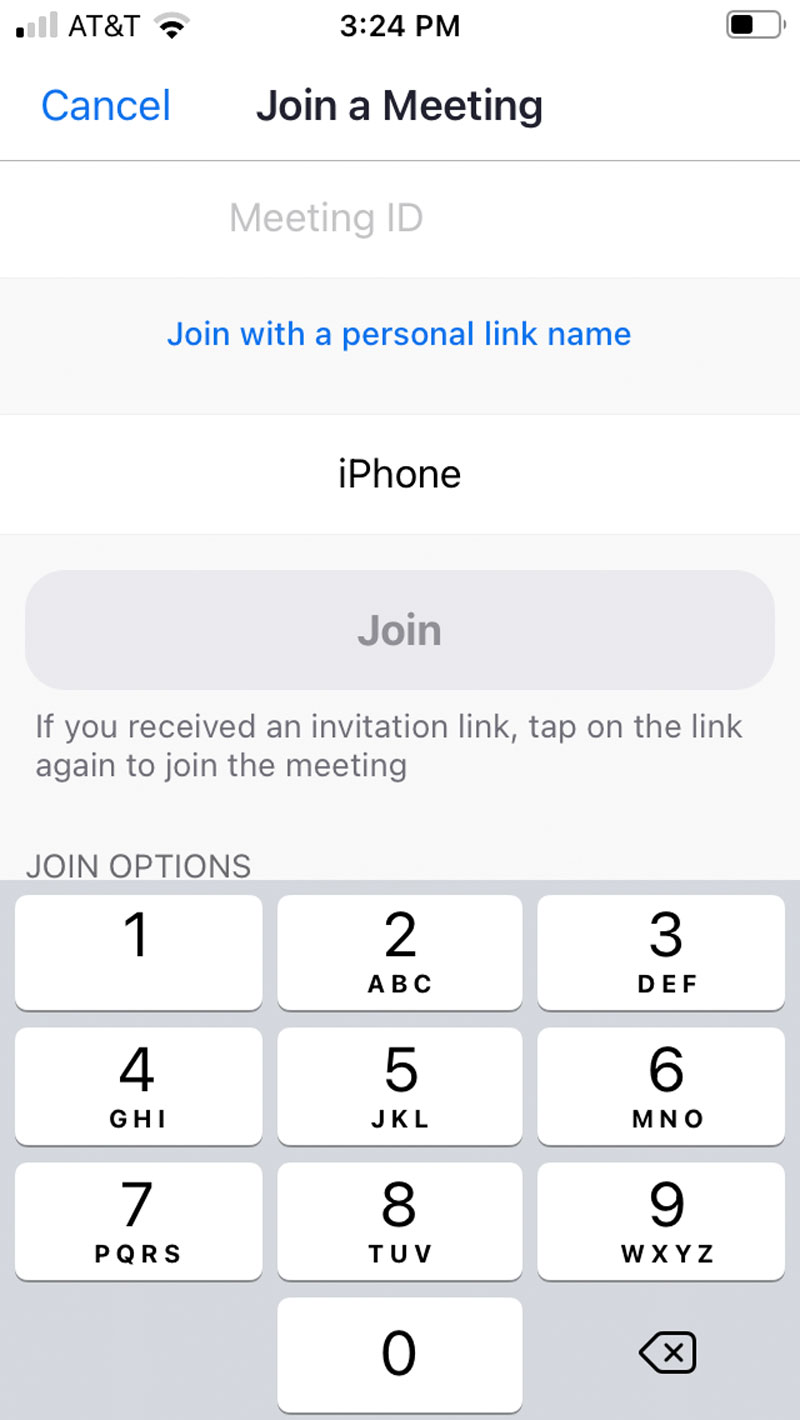Tap the Join button
This screenshot has height=1420, width=800.
tap(400, 630)
